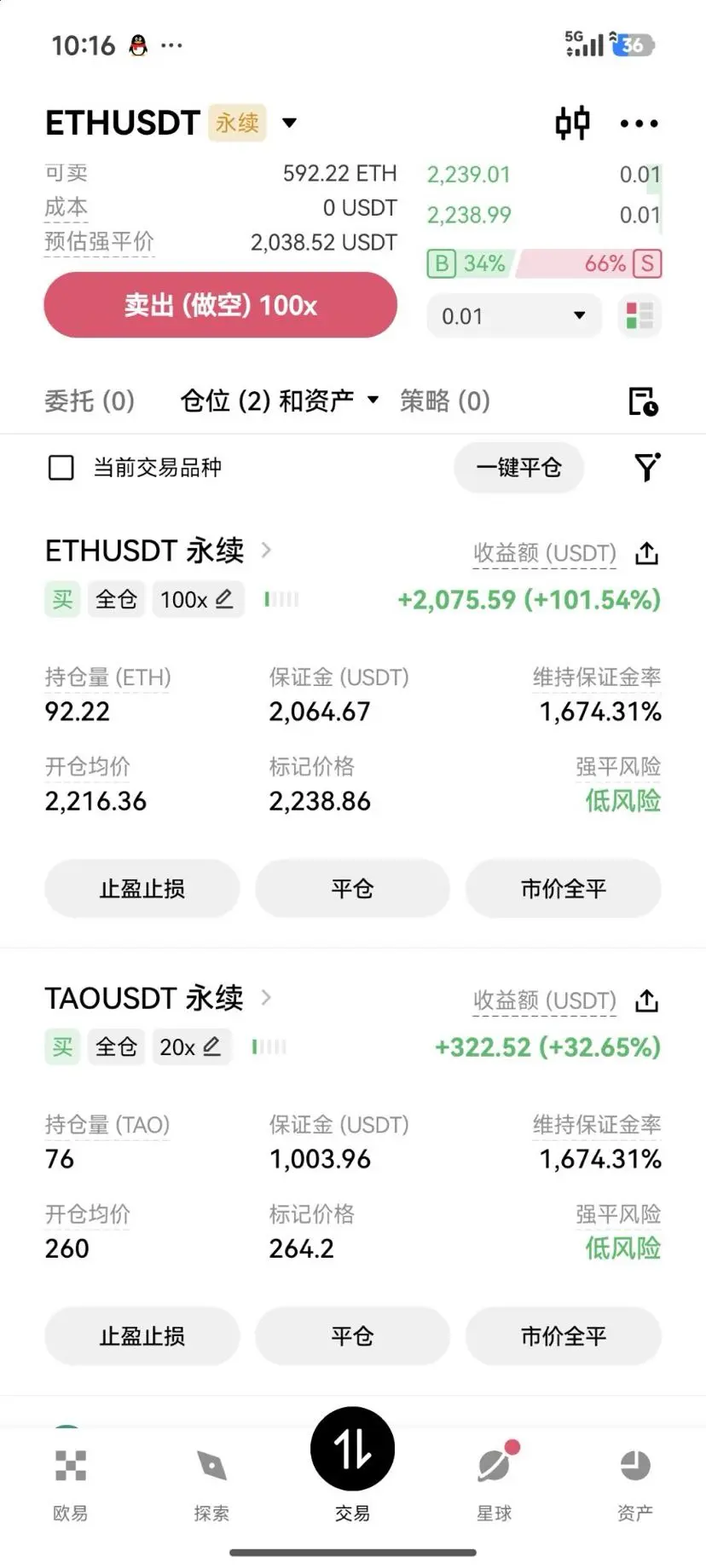Tap 平仓 for the TAOUSDT position
The width and height of the screenshot is (706, 1568).
pos(352,1336)
